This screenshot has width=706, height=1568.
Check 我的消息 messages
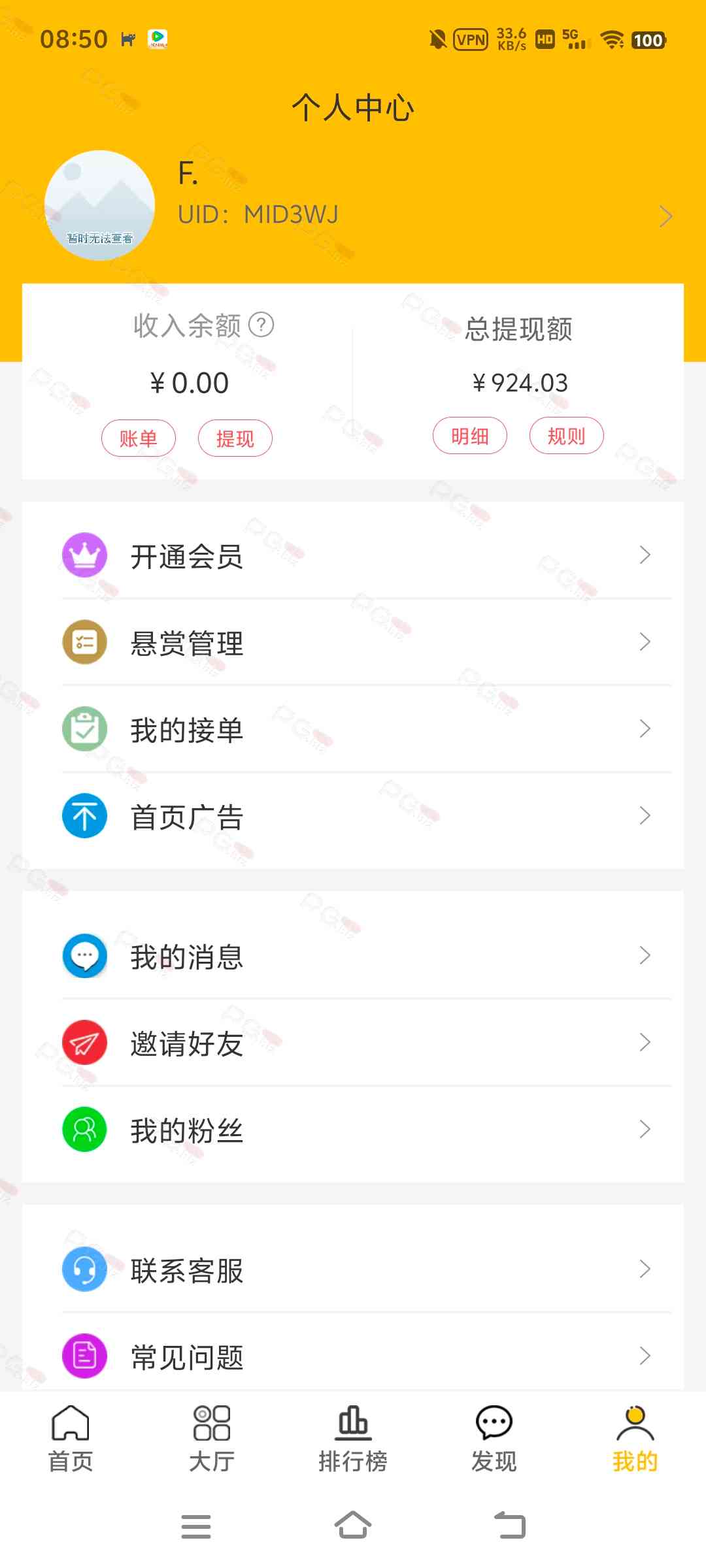point(353,956)
